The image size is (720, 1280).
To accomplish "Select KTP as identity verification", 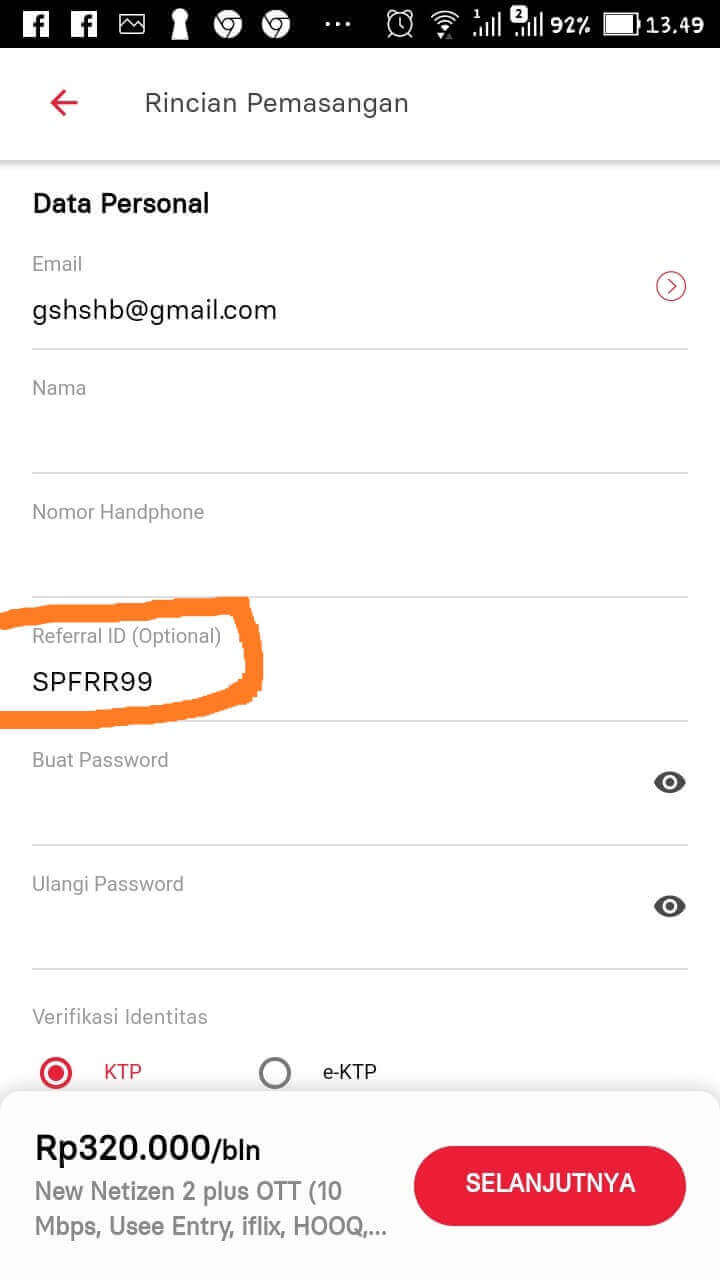I will point(56,1073).
